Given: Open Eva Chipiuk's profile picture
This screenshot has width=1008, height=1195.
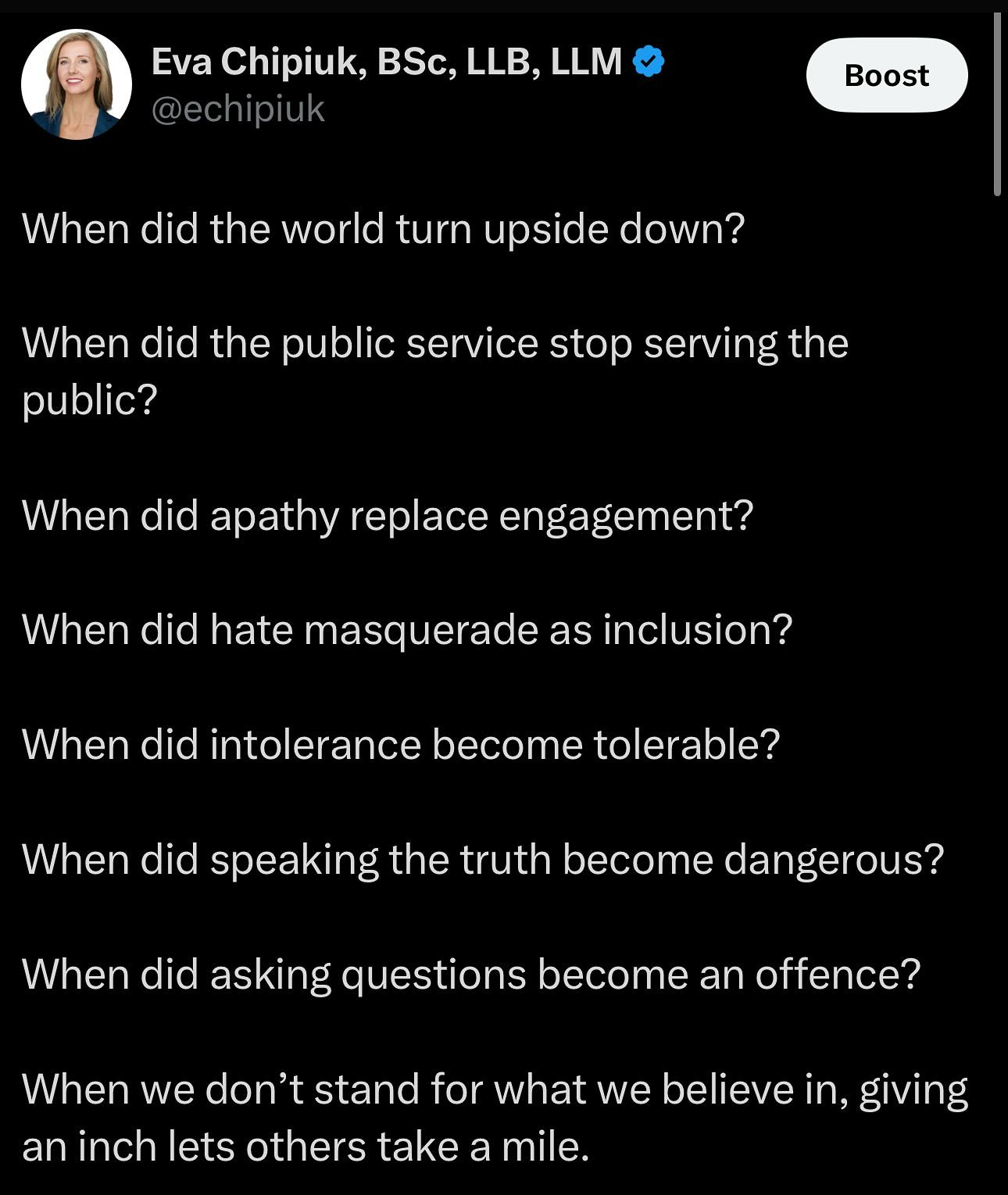Looking at the screenshot, I should pos(77,84).
